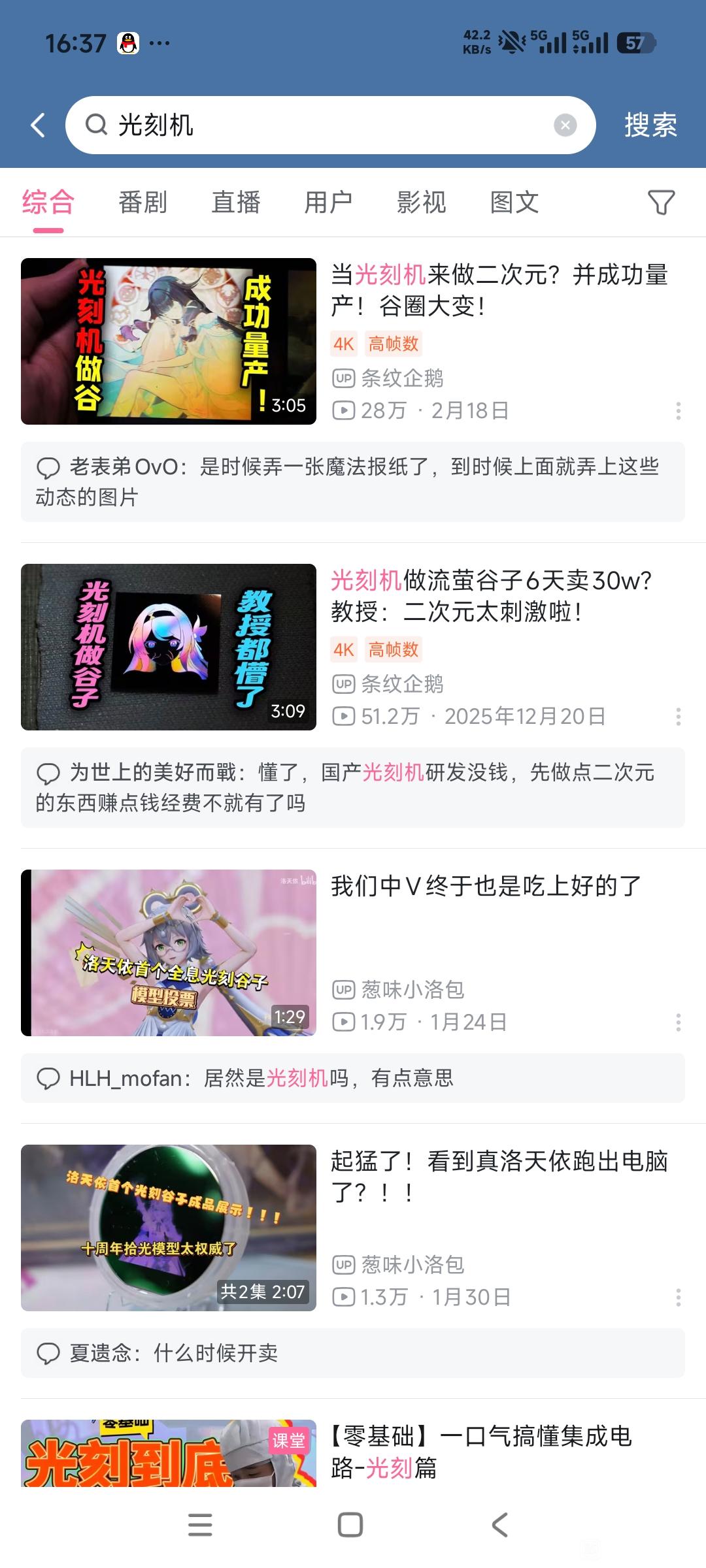Screen dimensions: 706x1568
Task: Tap the 搜索 button
Action: pyautogui.click(x=650, y=125)
